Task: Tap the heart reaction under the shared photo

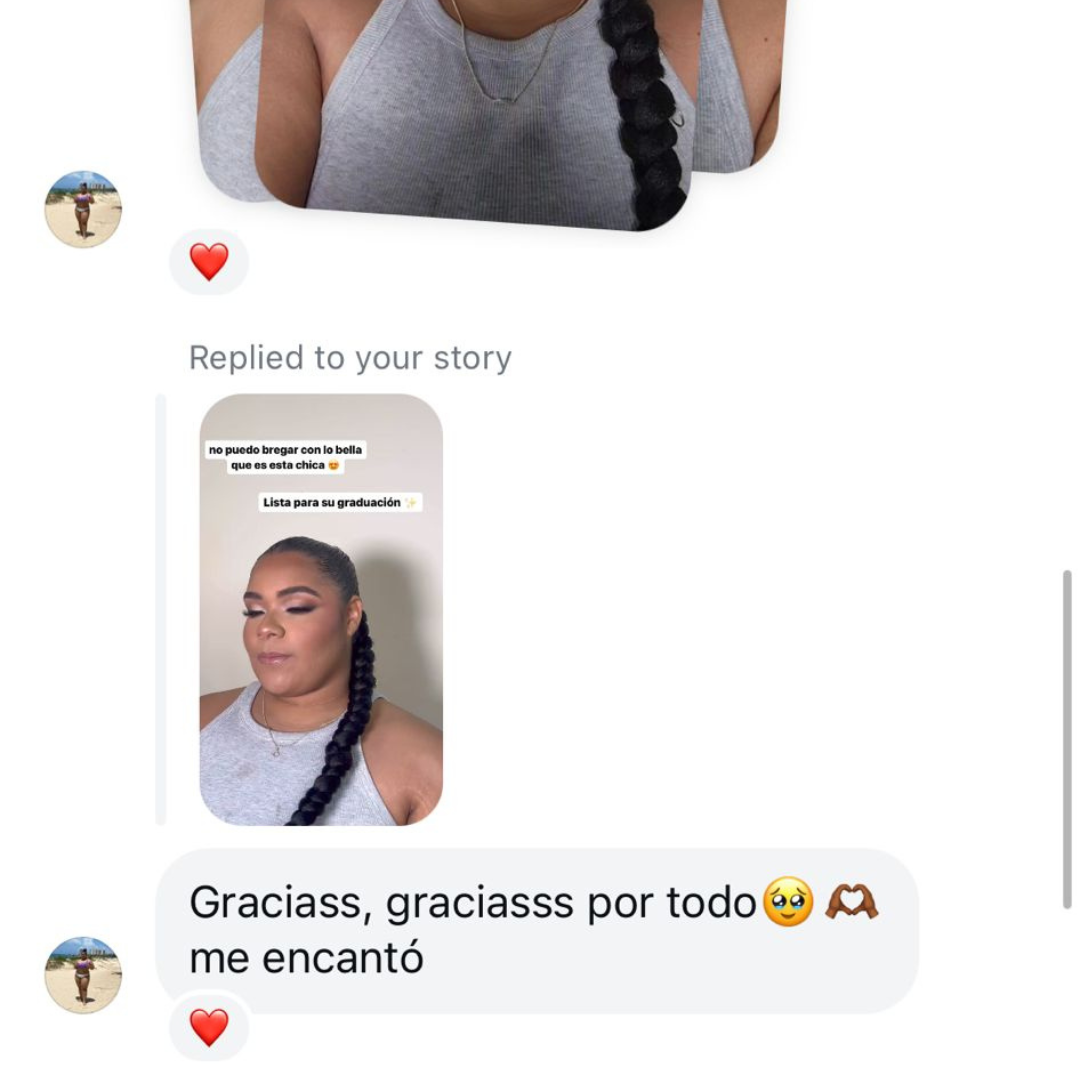Action: click(x=209, y=262)
